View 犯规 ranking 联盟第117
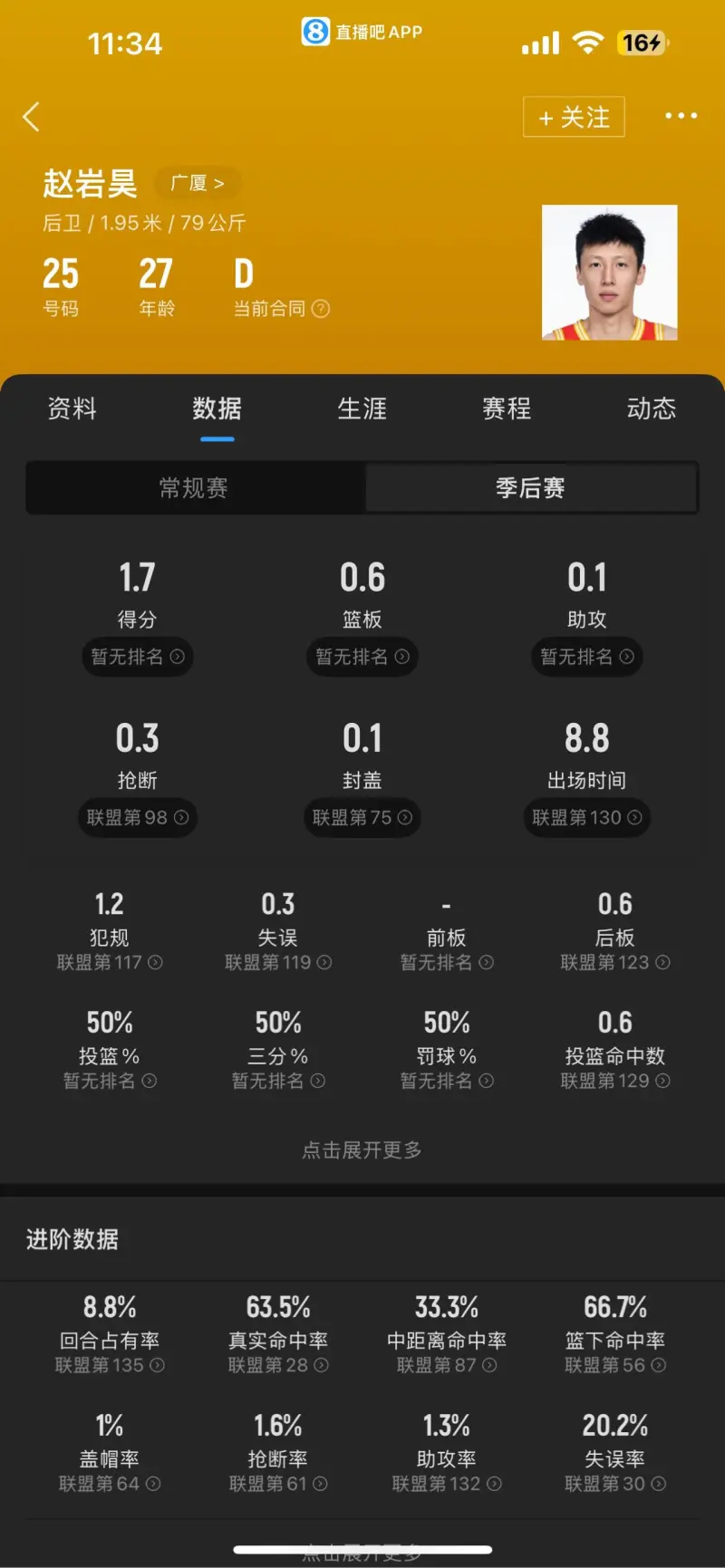This screenshot has height=1568, width=725. [x=110, y=962]
